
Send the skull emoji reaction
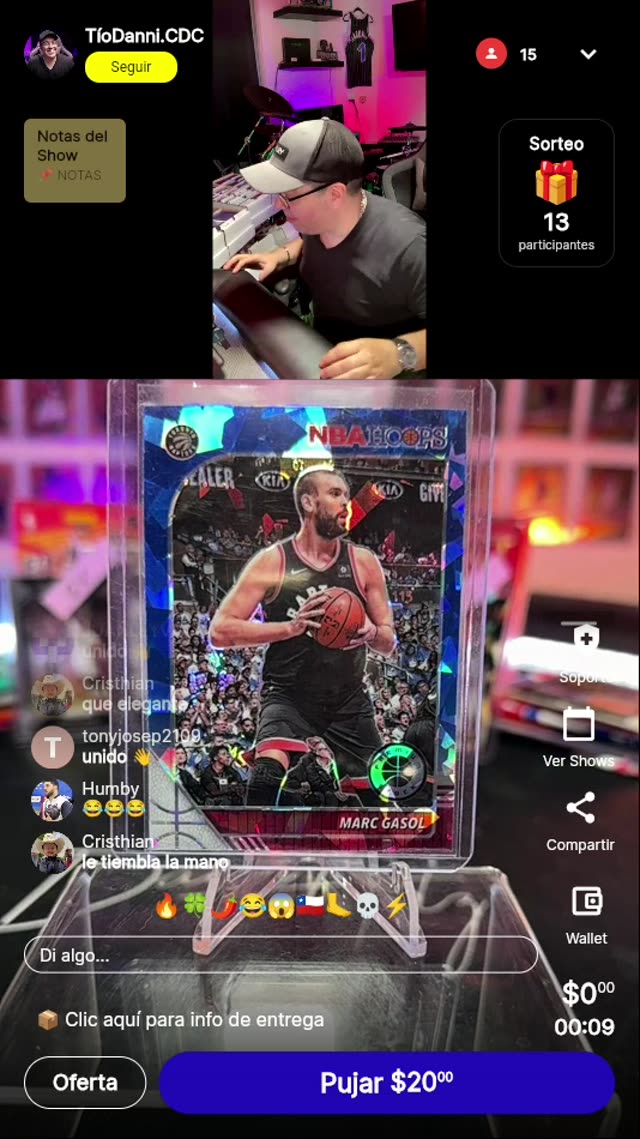pos(368,906)
